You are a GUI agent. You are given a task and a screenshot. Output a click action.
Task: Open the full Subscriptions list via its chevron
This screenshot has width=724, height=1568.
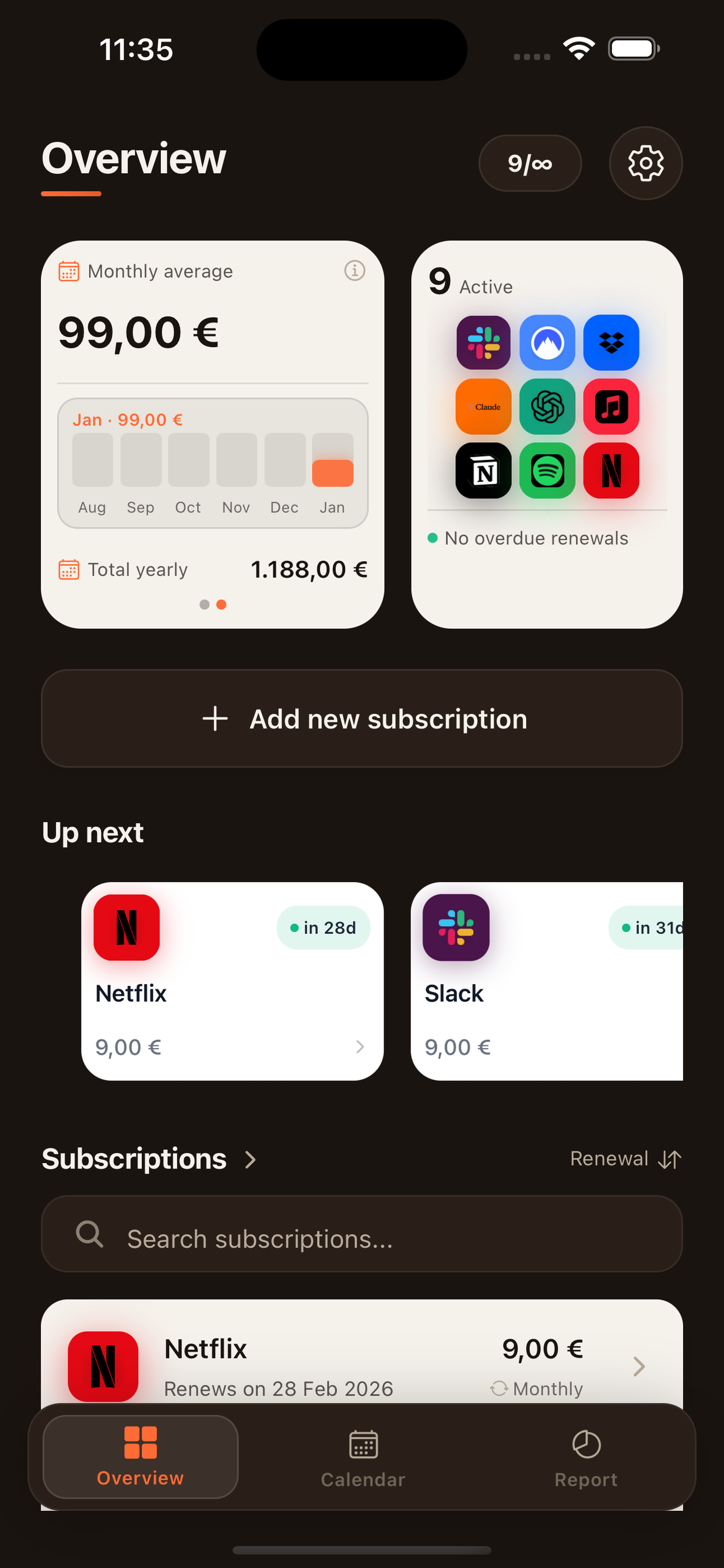click(x=250, y=1158)
